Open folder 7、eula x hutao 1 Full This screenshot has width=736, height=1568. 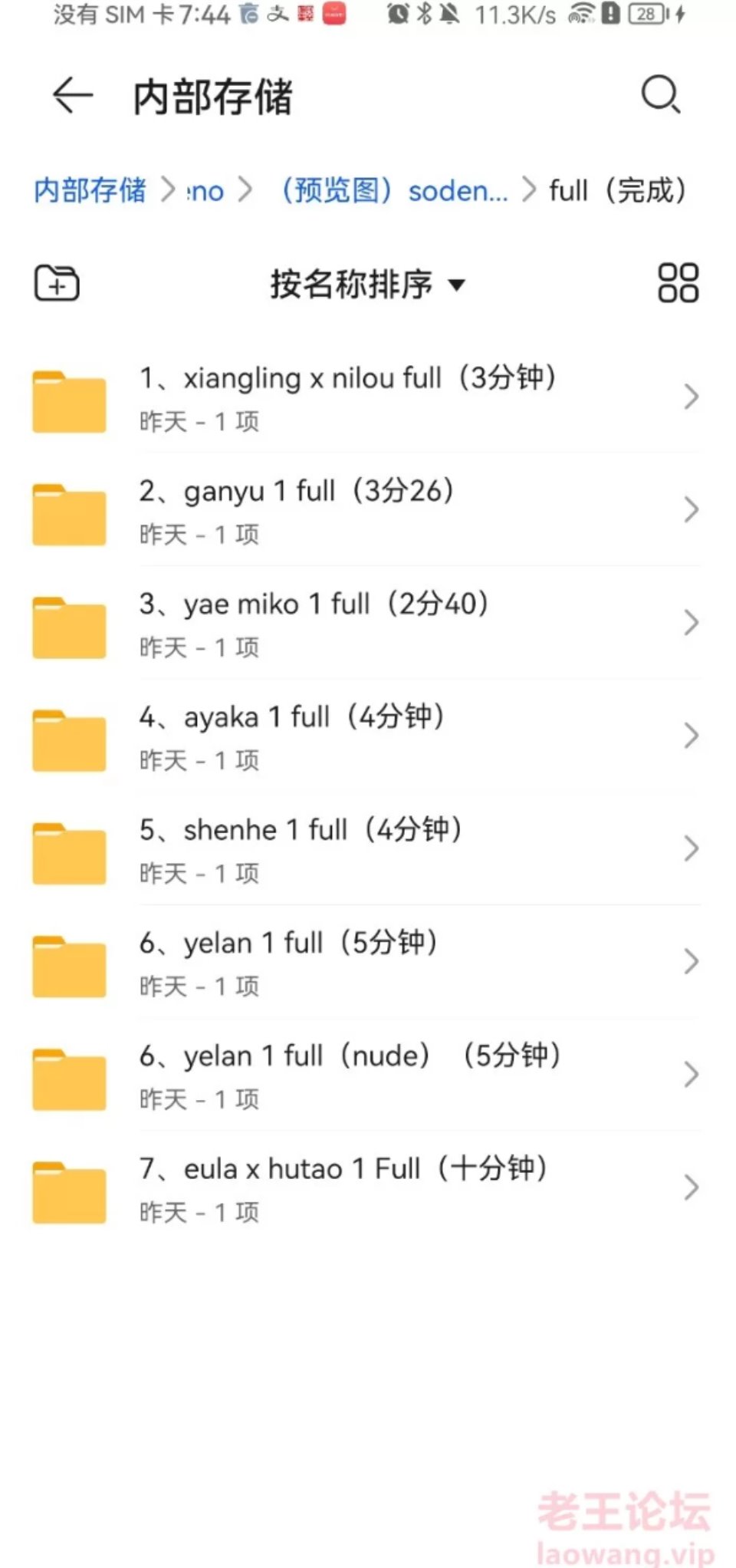point(366,1188)
